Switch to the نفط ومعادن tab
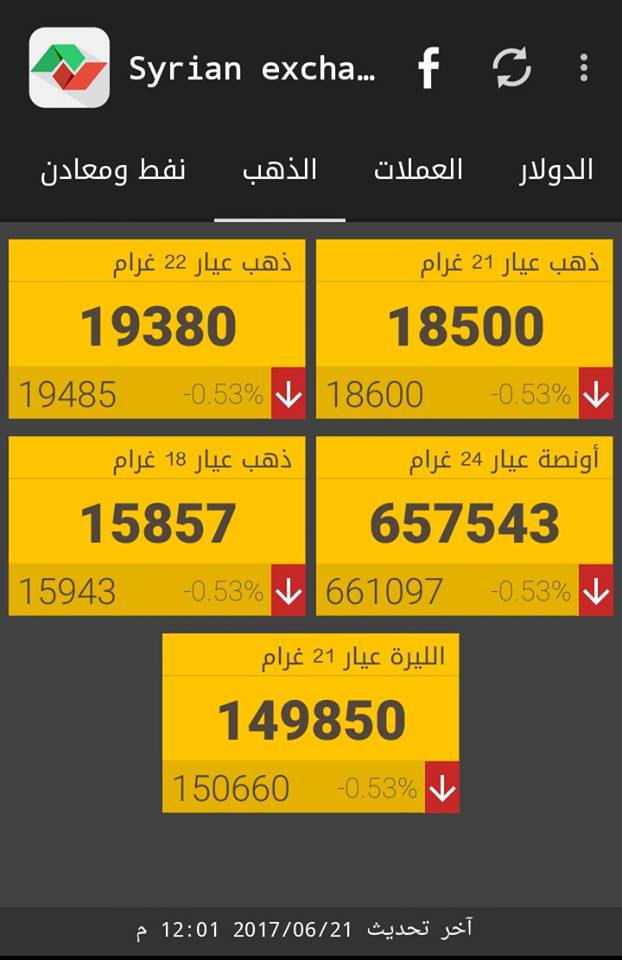 pyautogui.click(x=113, y=170)
